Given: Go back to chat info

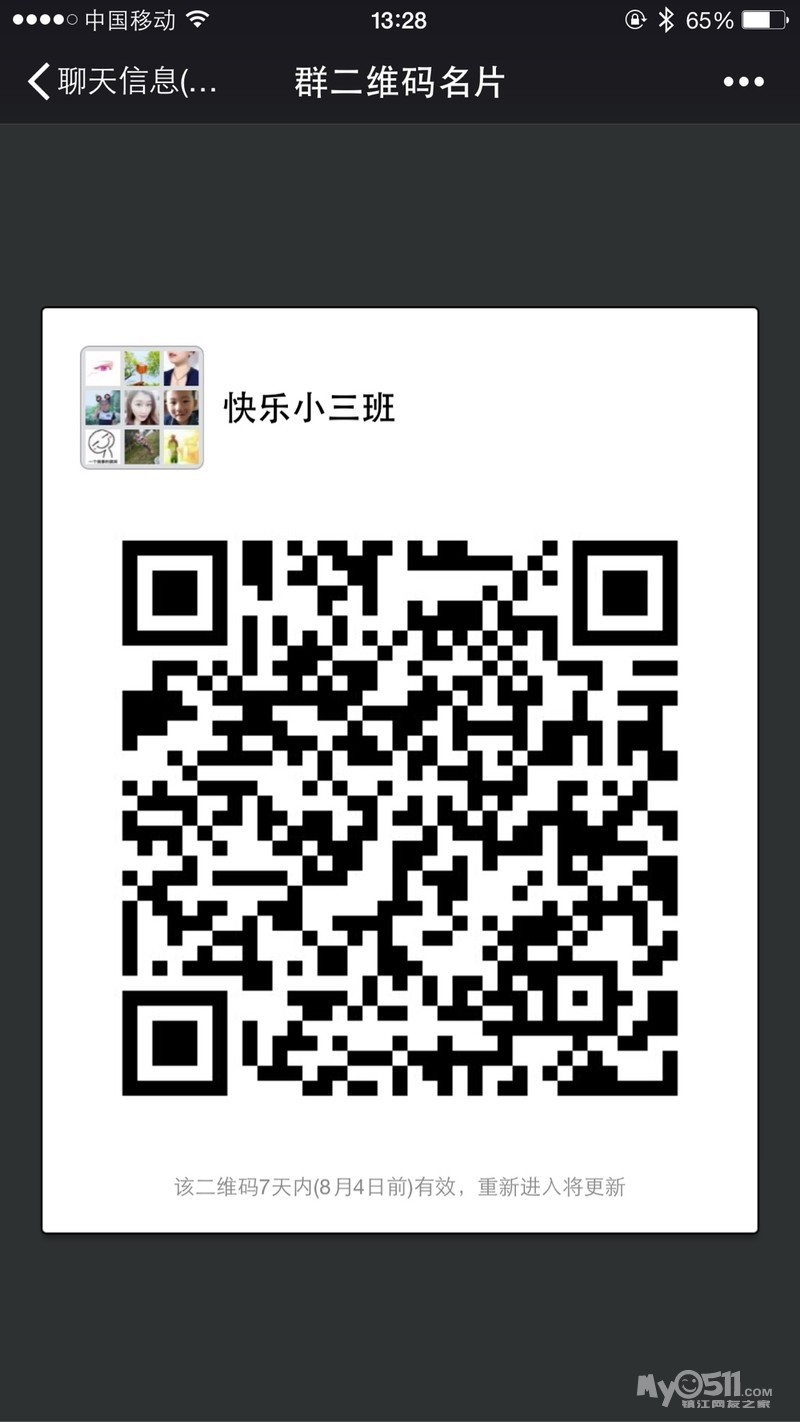Looking at the screenshot, I should click(x=122, y=82).
